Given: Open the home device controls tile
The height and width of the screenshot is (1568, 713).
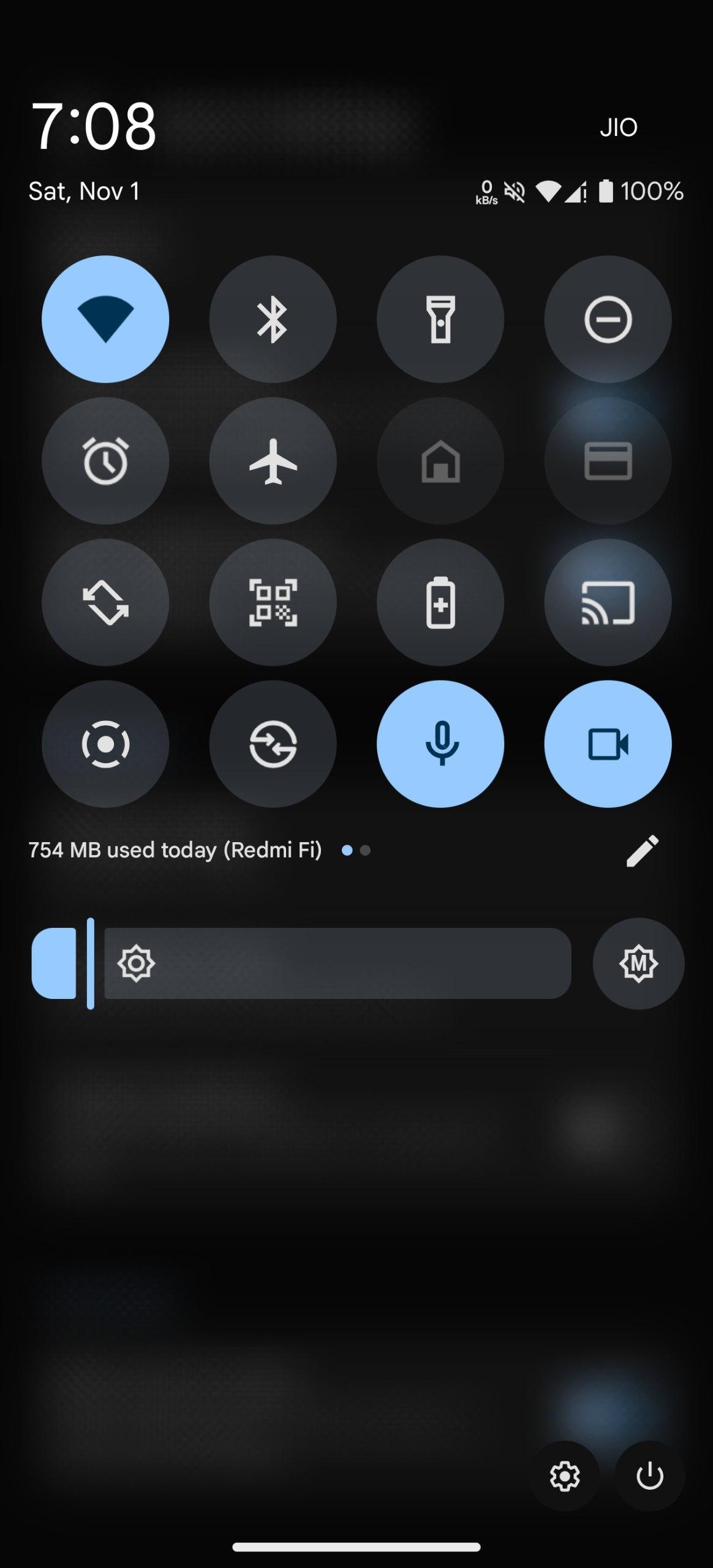Looking at the screenshot, I should coord(440,461).
